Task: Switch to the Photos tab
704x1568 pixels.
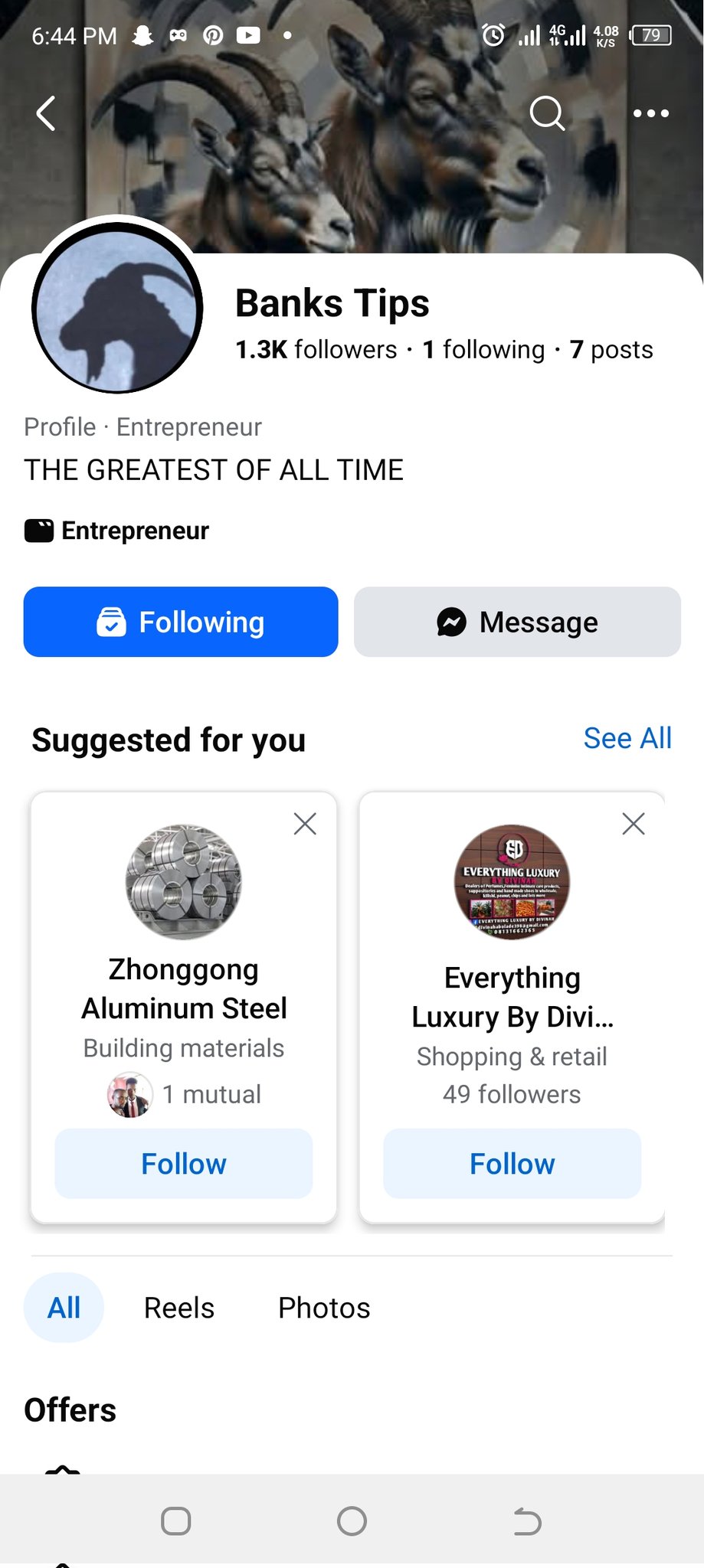Action: [324, 1308]
